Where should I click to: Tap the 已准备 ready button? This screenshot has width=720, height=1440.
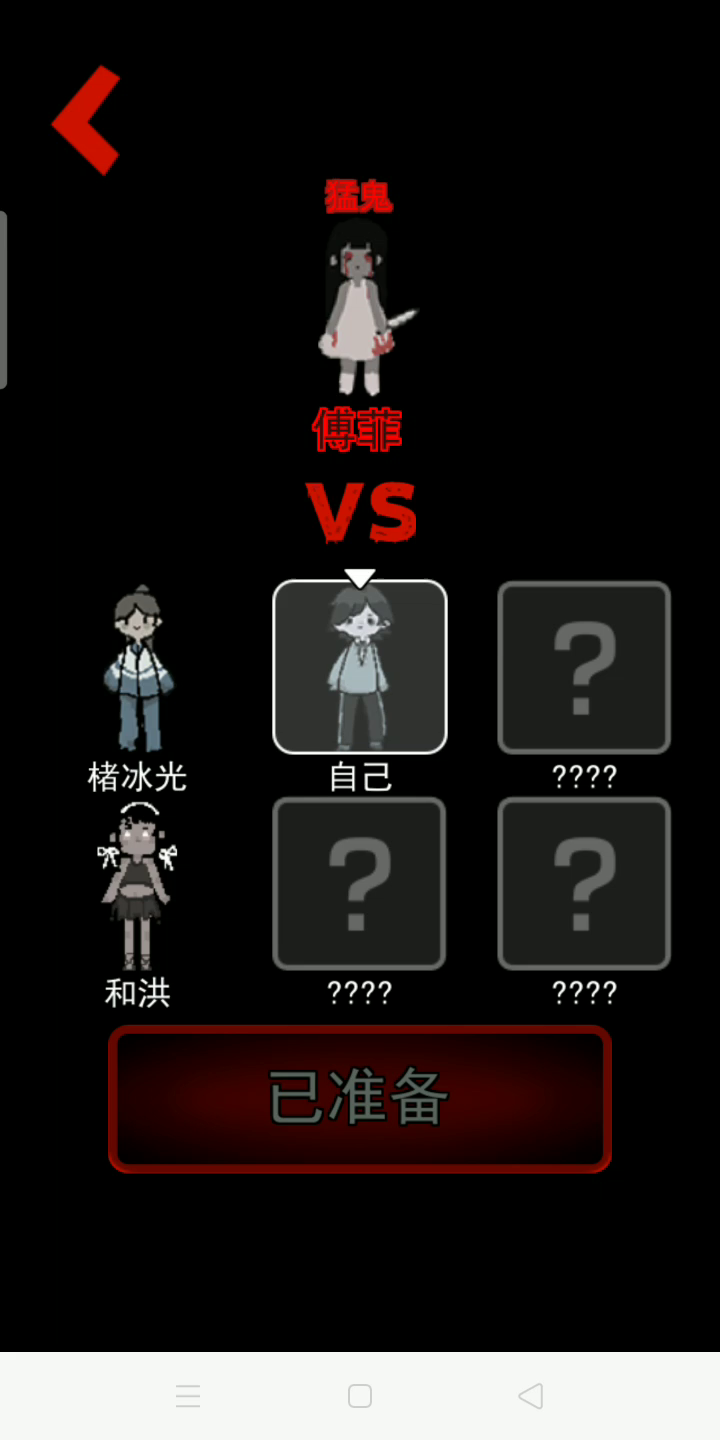[360, 1098]
